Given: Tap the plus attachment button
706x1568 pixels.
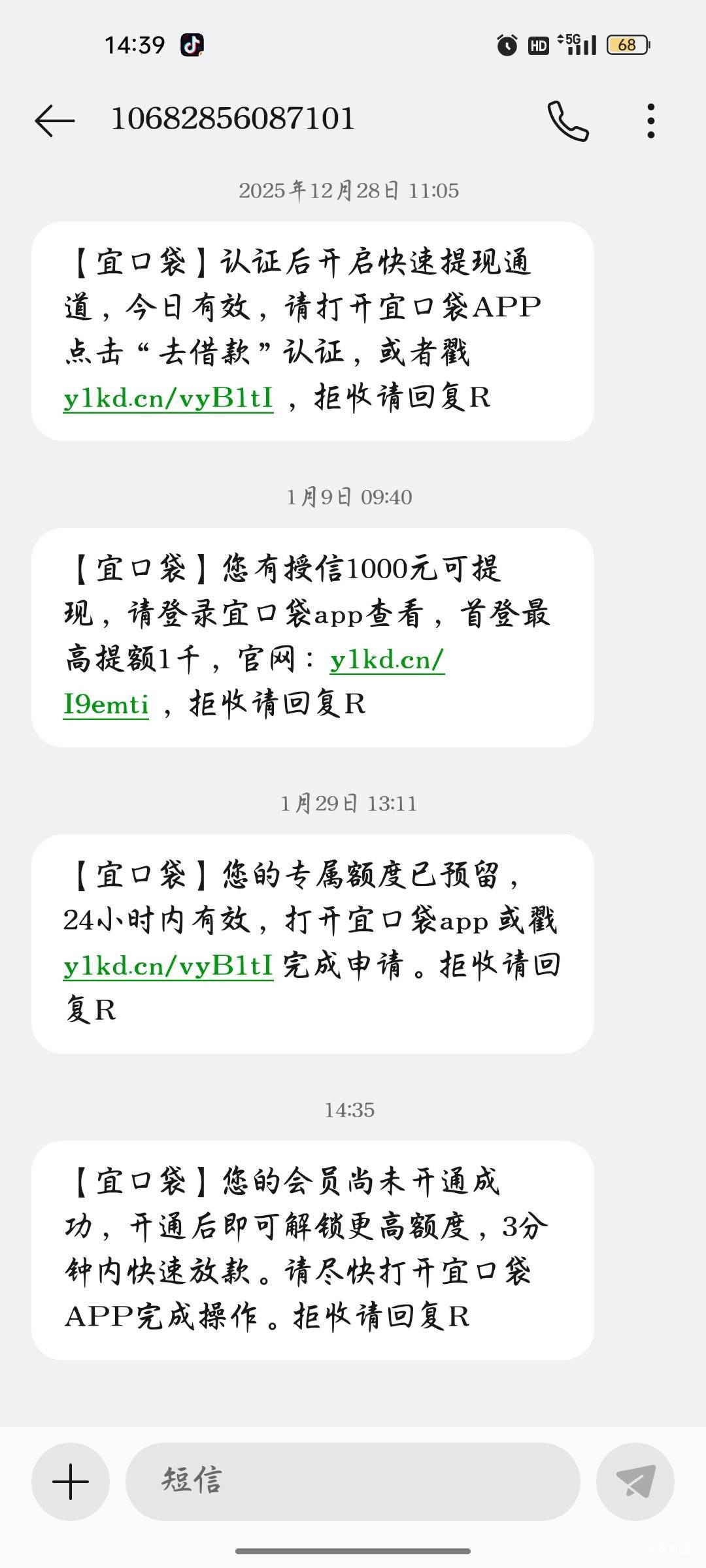Looking at the screenshot, I should [71, 1481].
